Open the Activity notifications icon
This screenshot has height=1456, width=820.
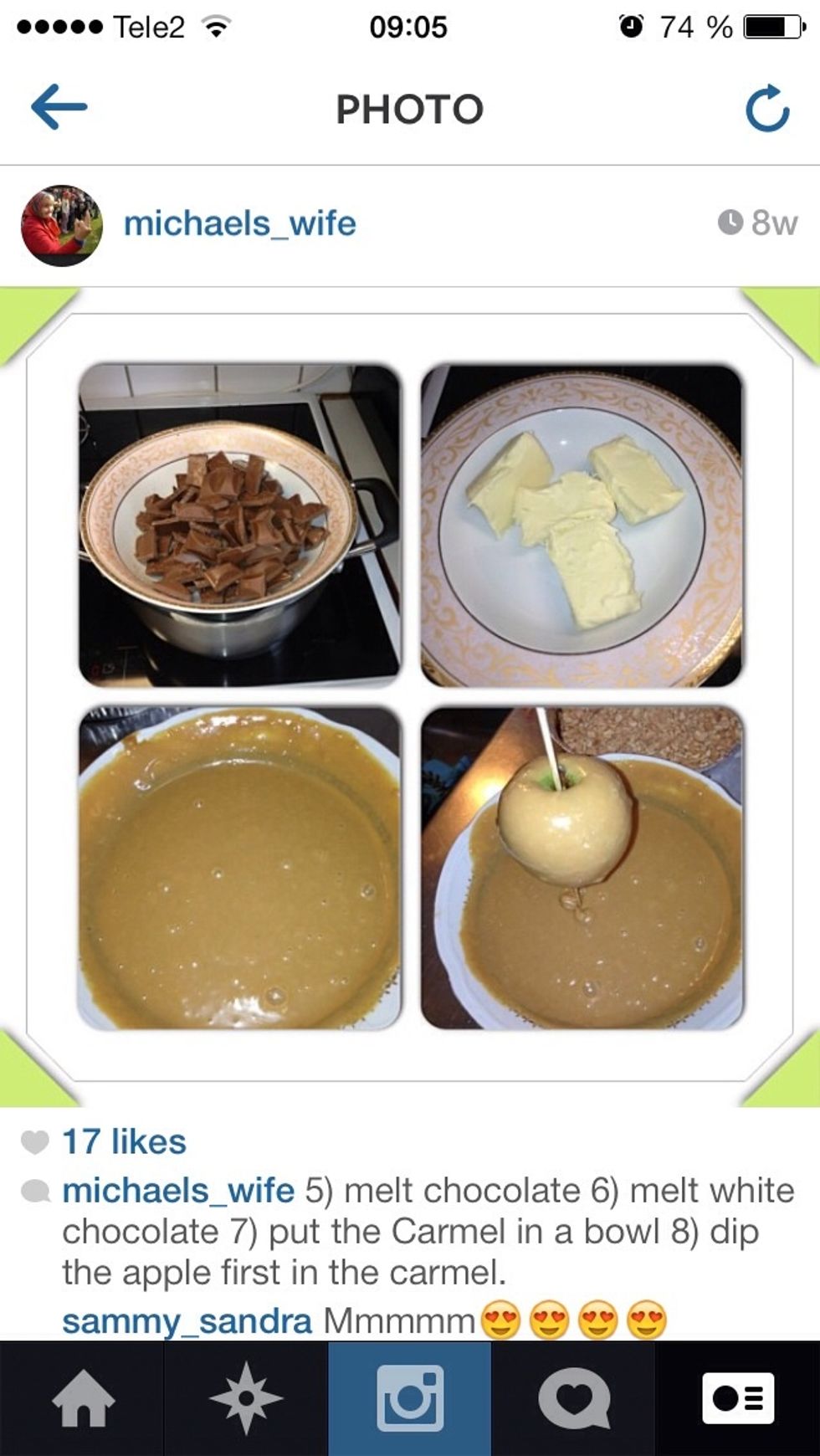(574, 1398)
